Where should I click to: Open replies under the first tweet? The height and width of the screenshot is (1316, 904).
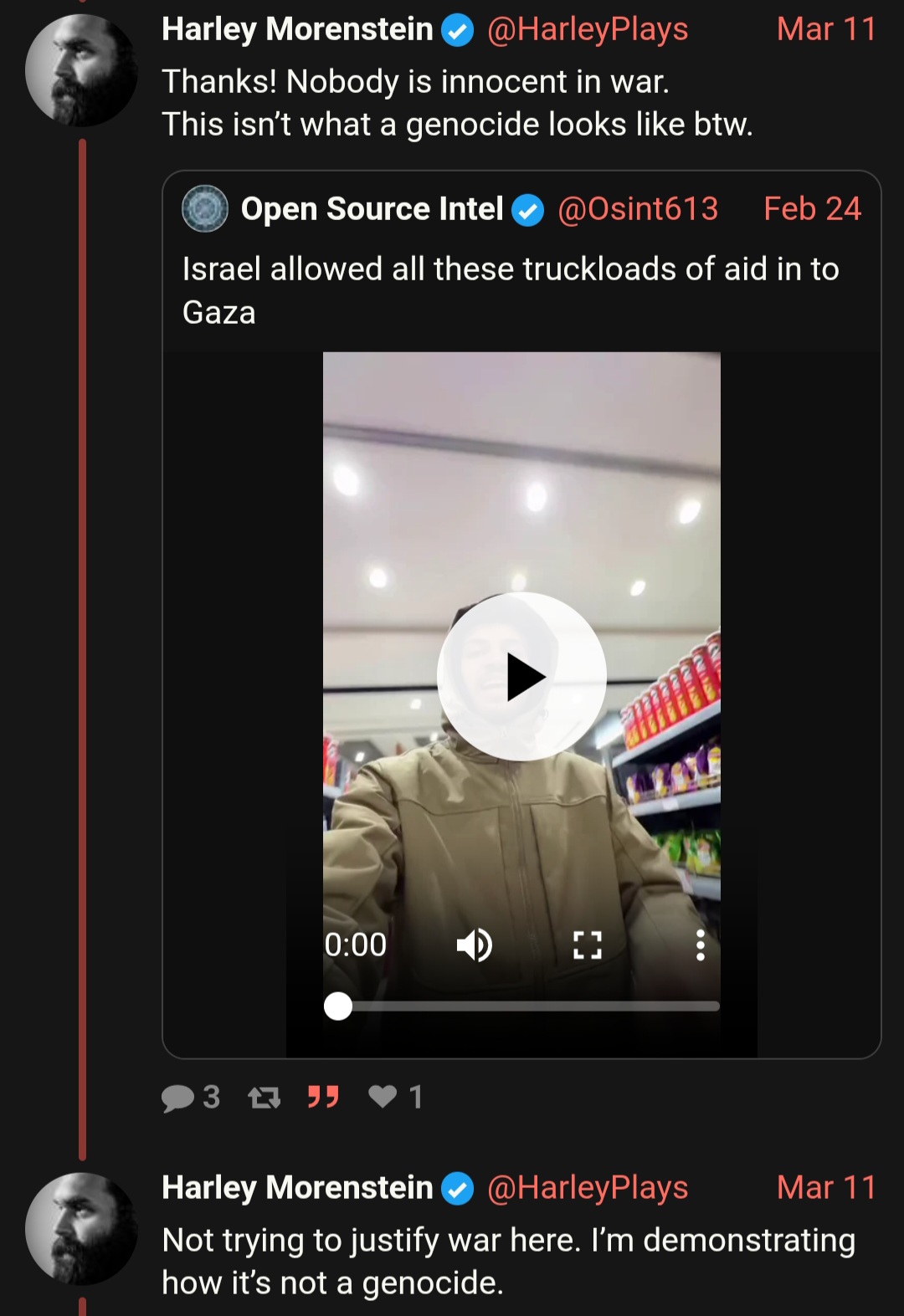[x=189, y=1097]
